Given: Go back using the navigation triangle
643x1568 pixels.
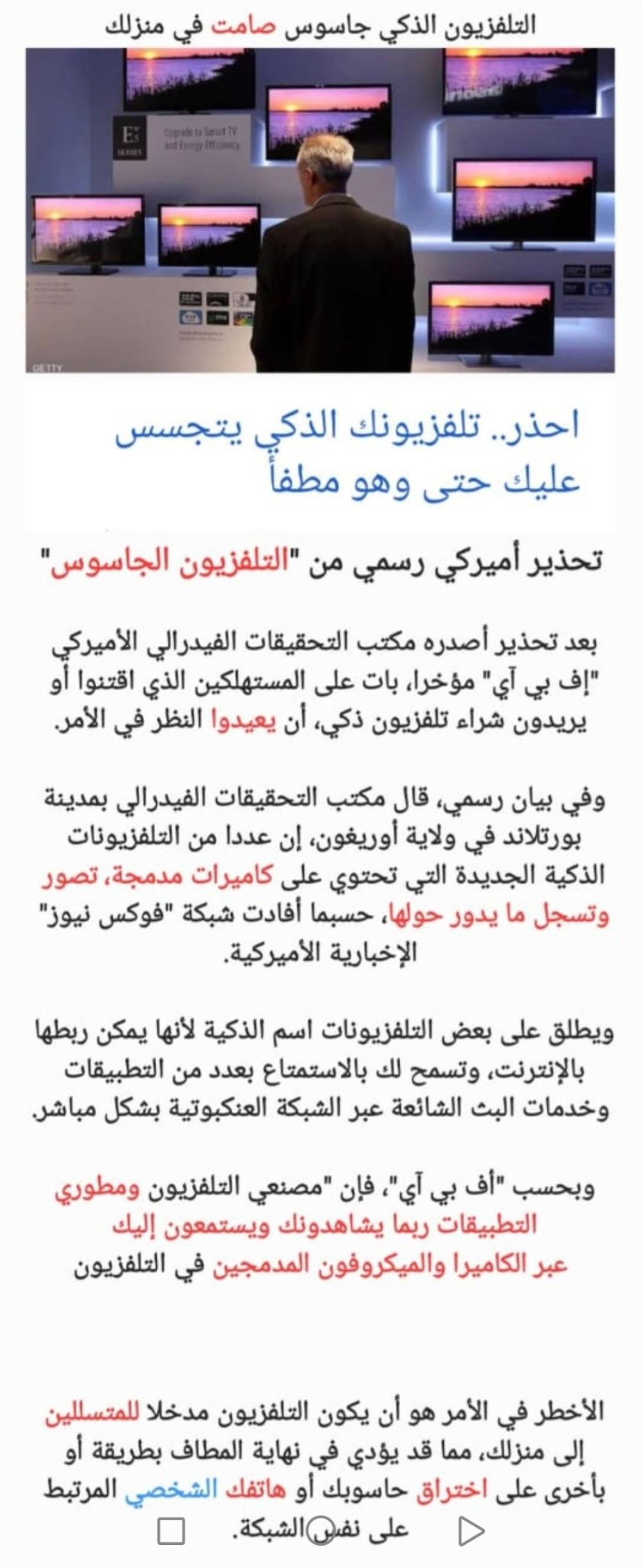Looking at the screenshot, I should coord(471,1531).
